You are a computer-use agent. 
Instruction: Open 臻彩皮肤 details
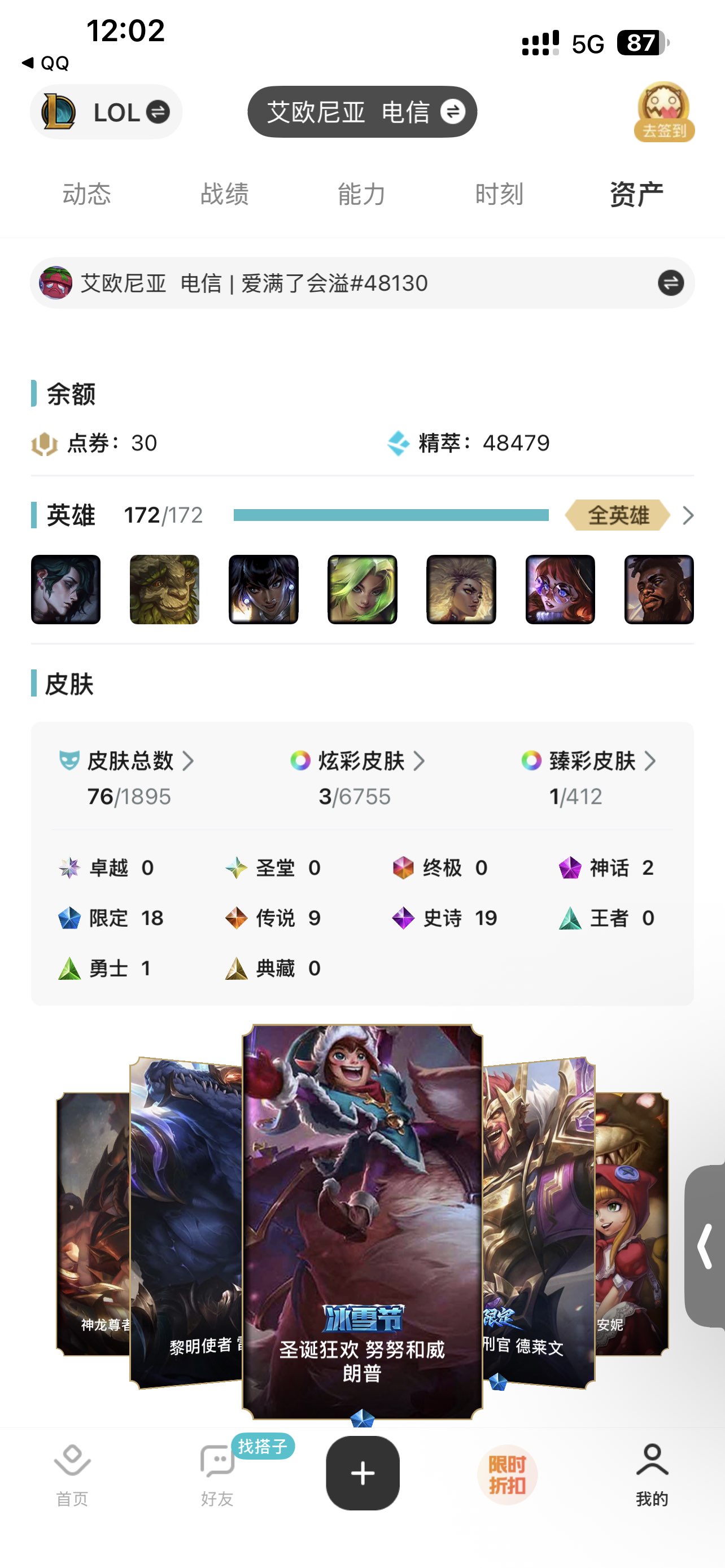592,761
